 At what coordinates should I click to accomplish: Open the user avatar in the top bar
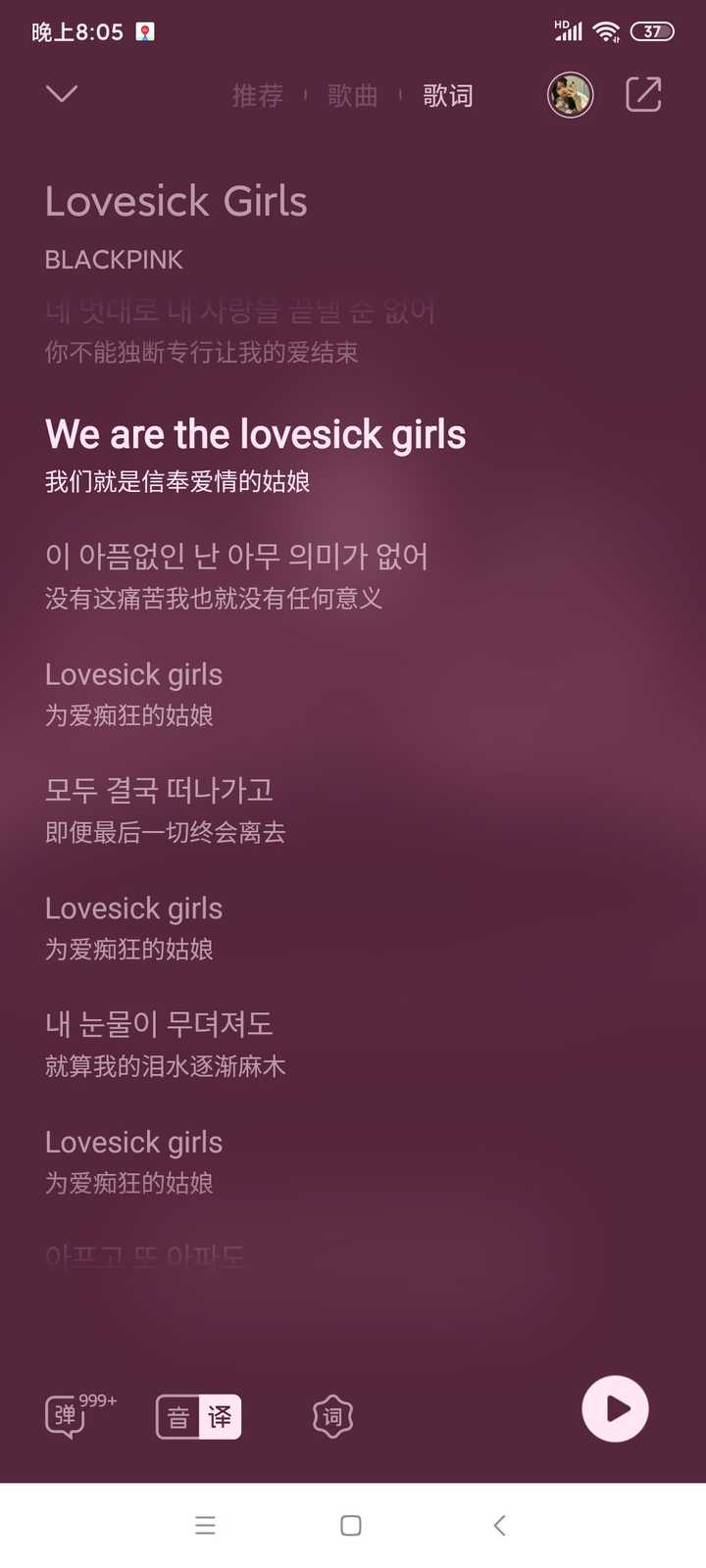(x=570, y=95)
